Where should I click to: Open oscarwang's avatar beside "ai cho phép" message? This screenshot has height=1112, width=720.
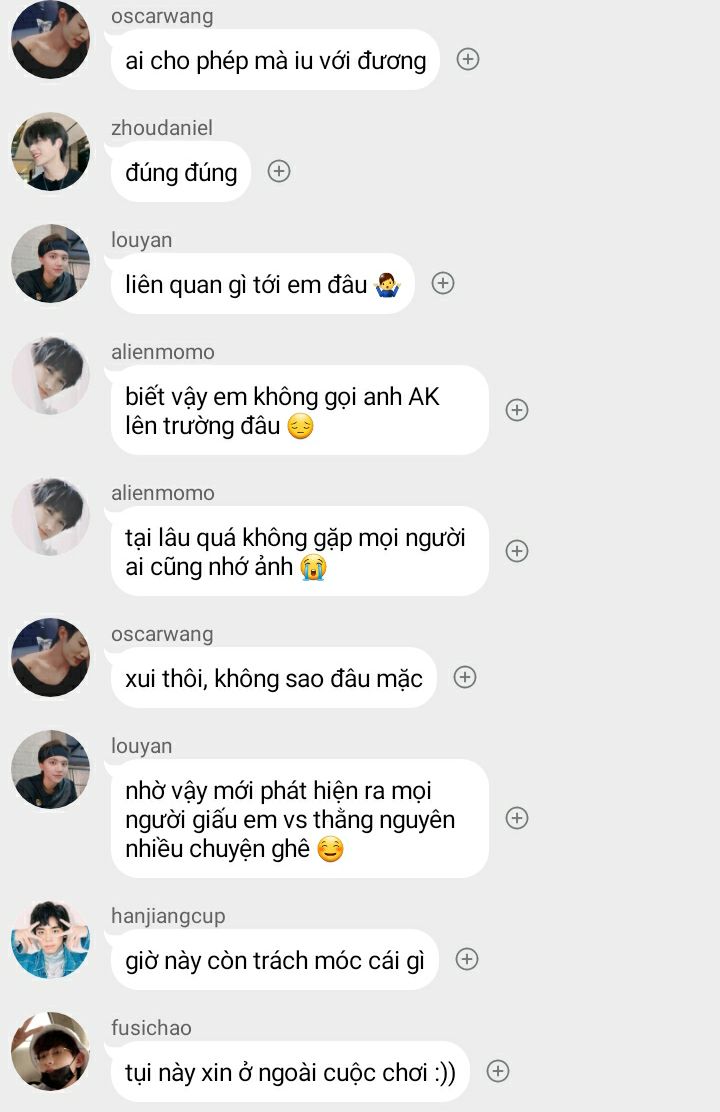coord(50,40)
